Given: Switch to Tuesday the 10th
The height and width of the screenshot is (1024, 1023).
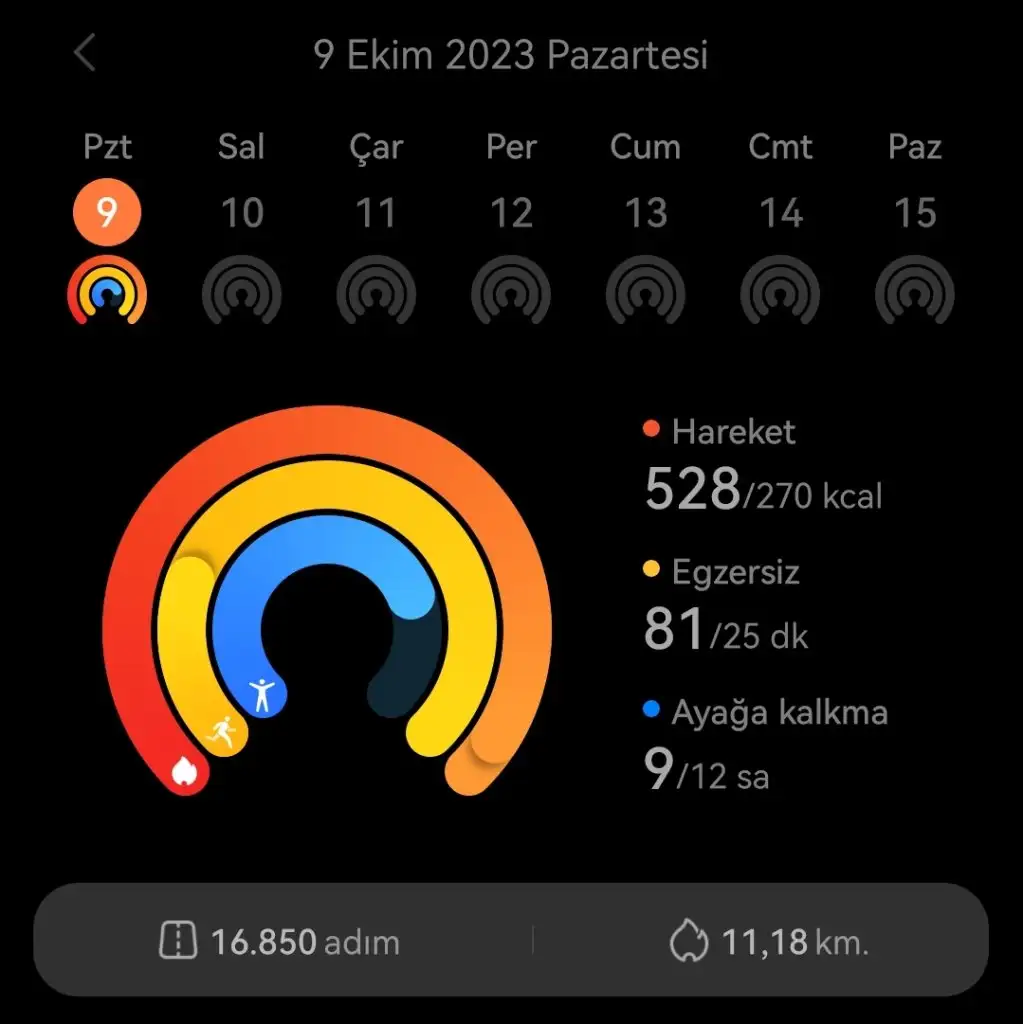Looking at the screenshot, I should (x=241, y=213).
